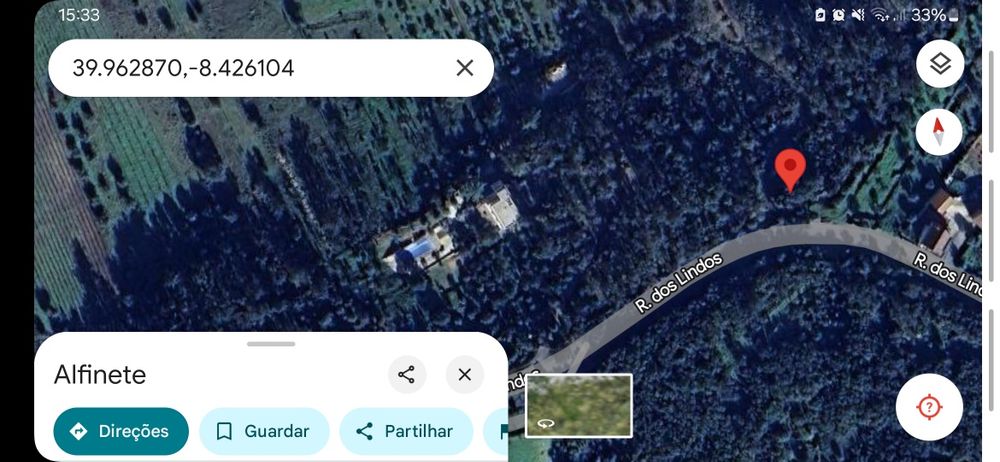Center map on my location
The width and height of the screenshot is (1000, 462).
tap(929, 407)
